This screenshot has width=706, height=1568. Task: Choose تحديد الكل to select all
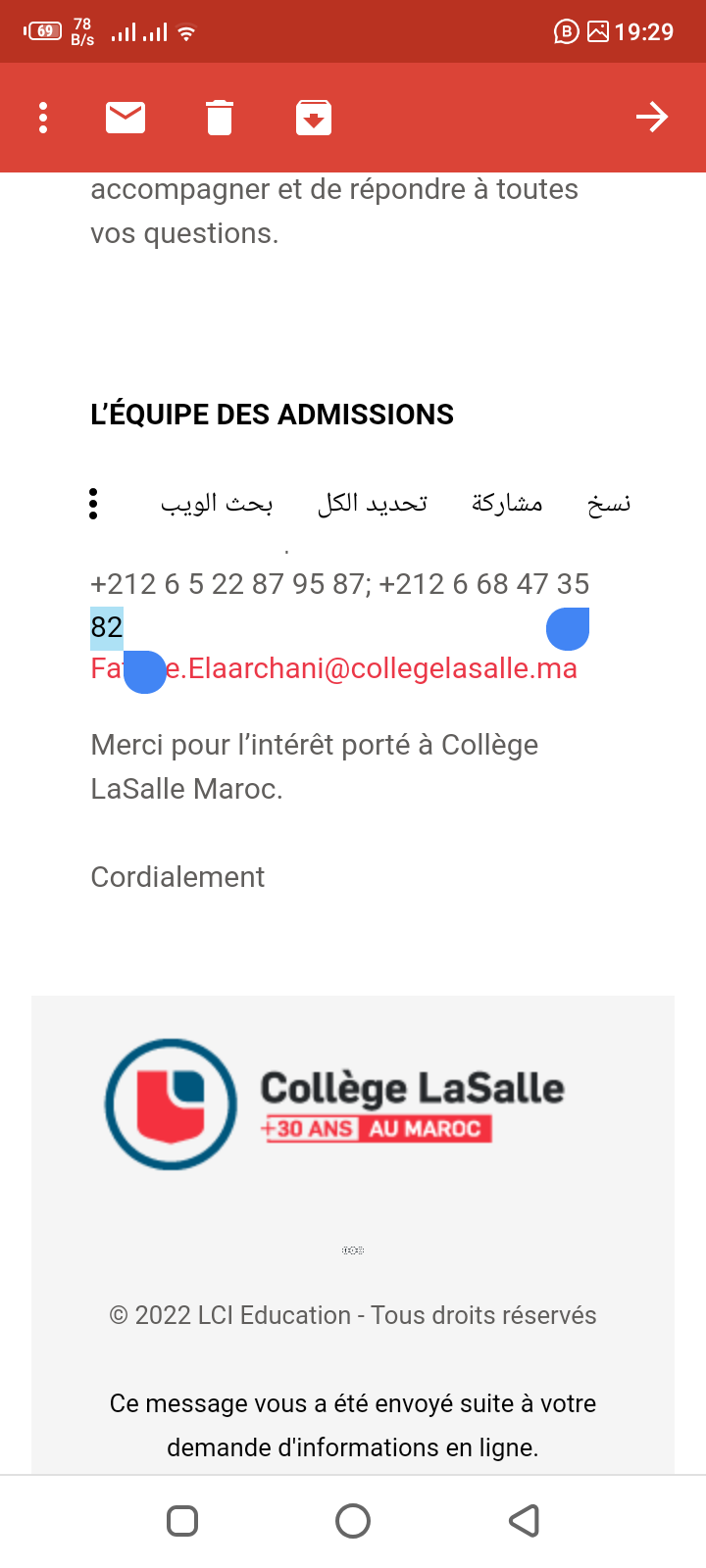(373, 504)
